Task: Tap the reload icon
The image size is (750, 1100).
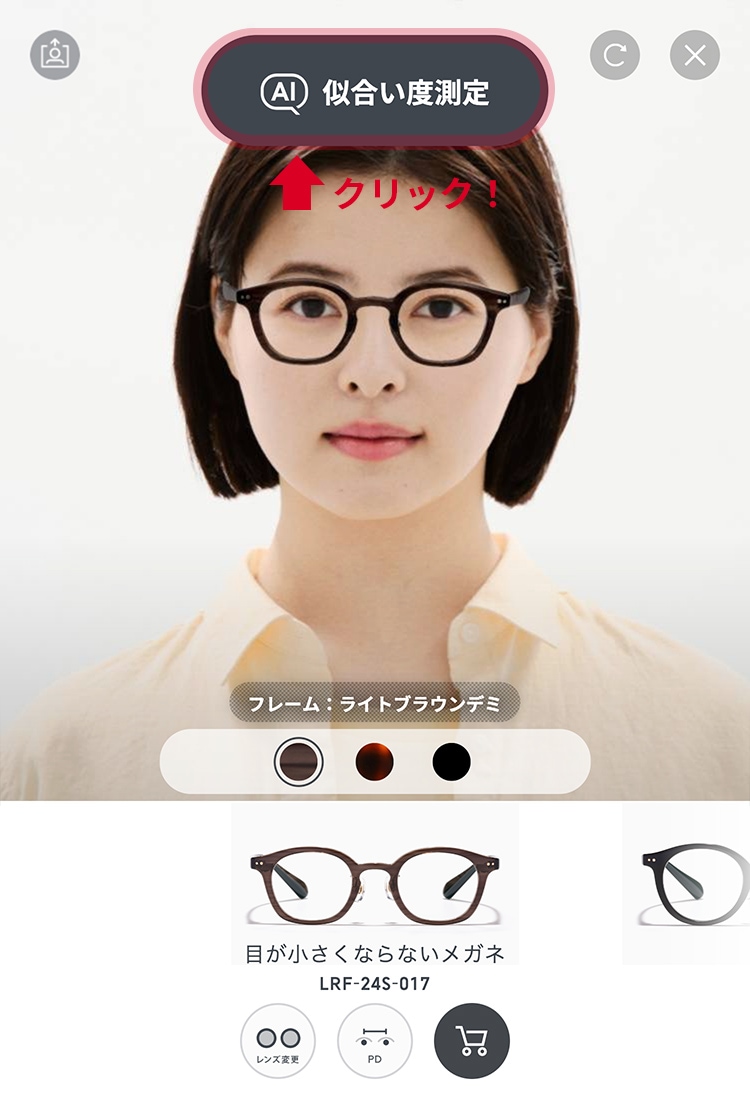Action: point(614,55)
